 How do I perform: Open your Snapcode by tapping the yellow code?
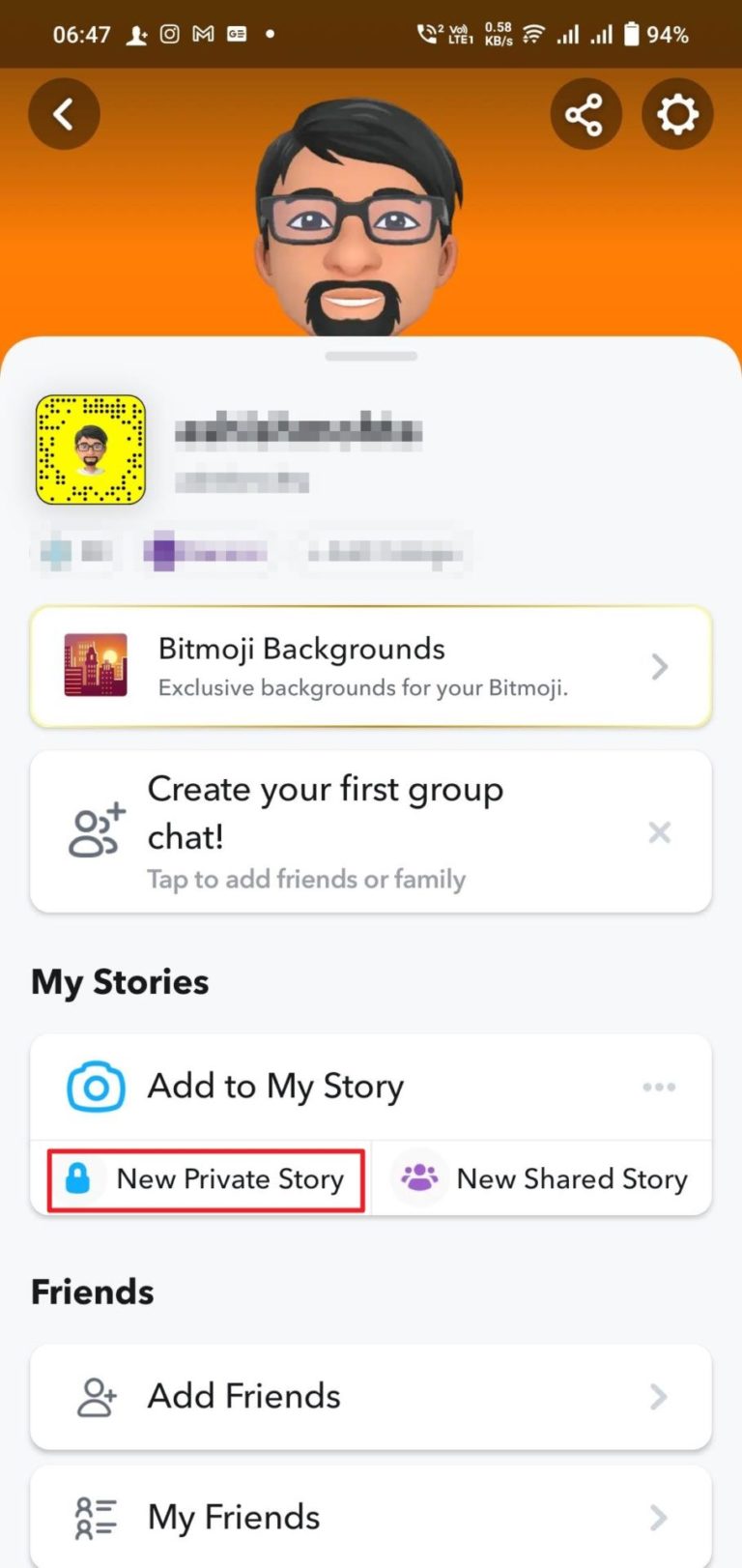pyautogui.click(x=90, y=450)
